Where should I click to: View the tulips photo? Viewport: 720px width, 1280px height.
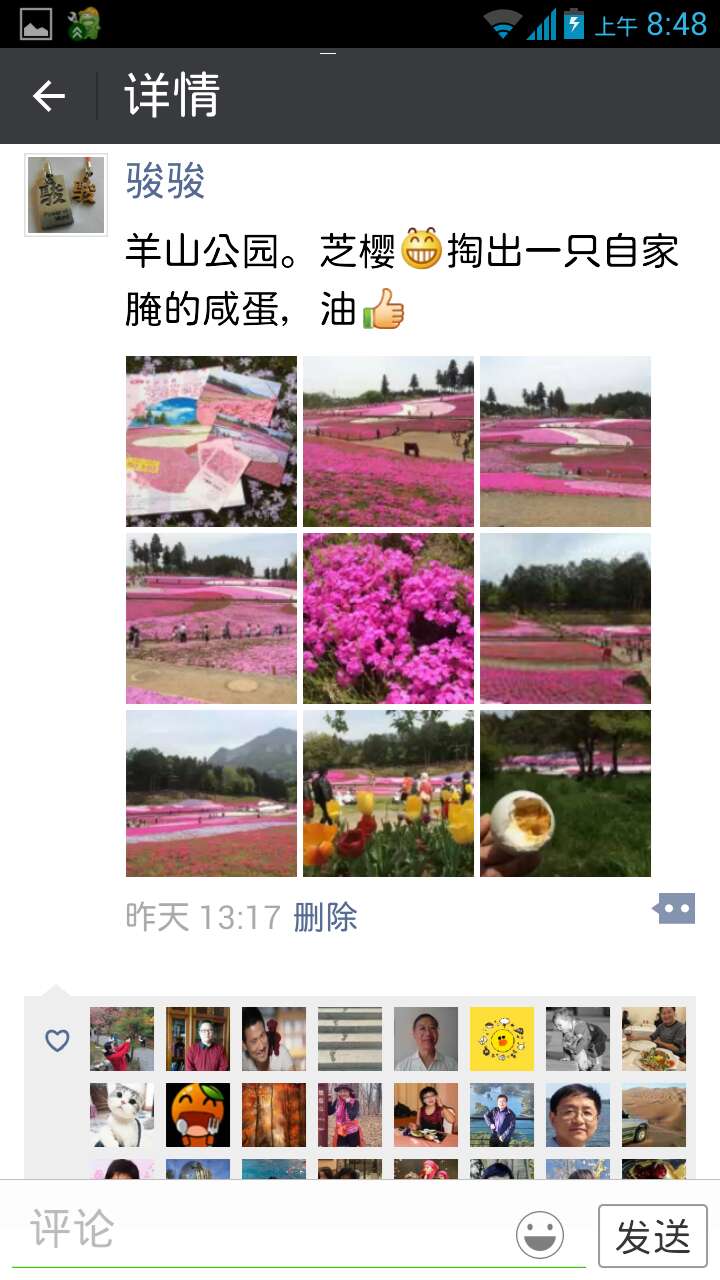pyautogui.click(x=388, y=793)
